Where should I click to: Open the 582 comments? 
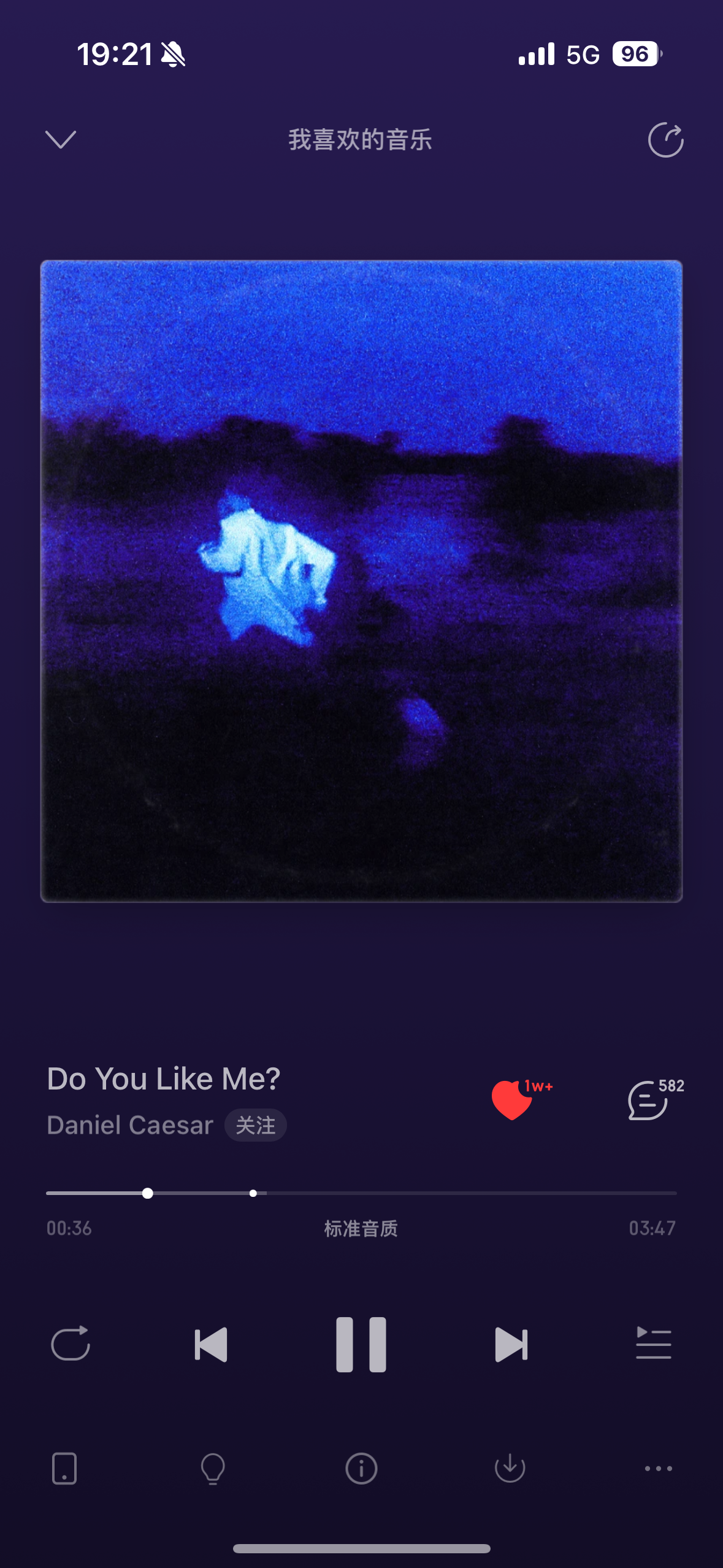coord(649,1101)
